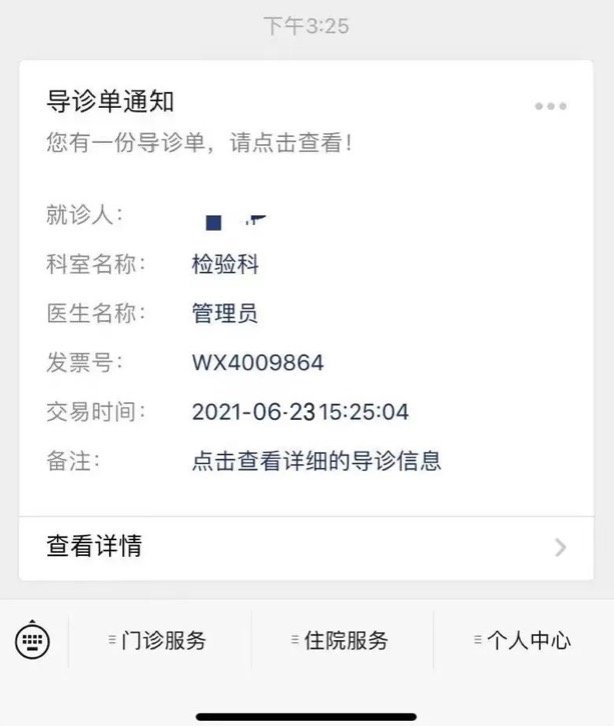Open the 门诊服务 menu

tap(158, 641)
